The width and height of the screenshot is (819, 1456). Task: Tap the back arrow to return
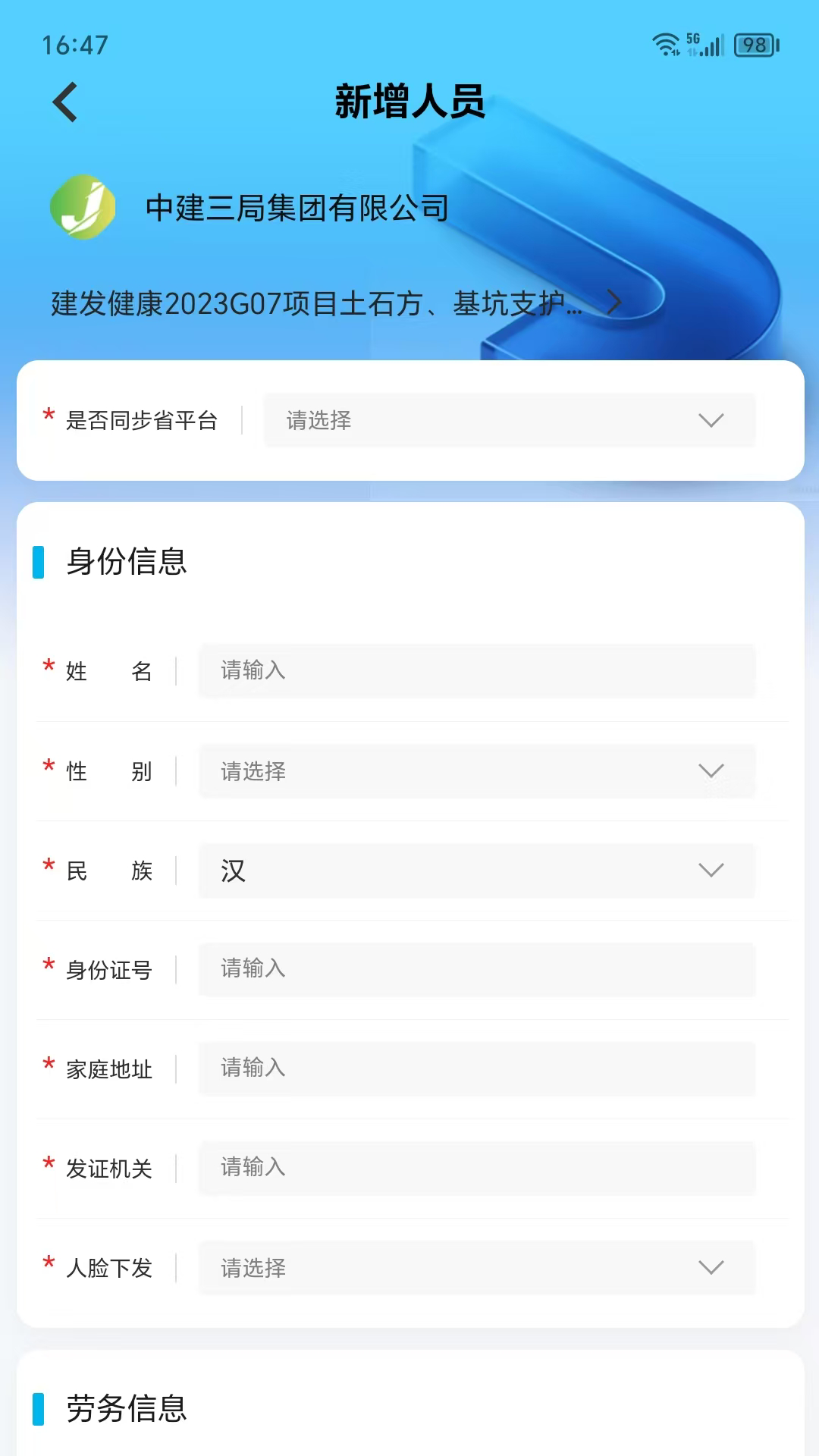66,101
